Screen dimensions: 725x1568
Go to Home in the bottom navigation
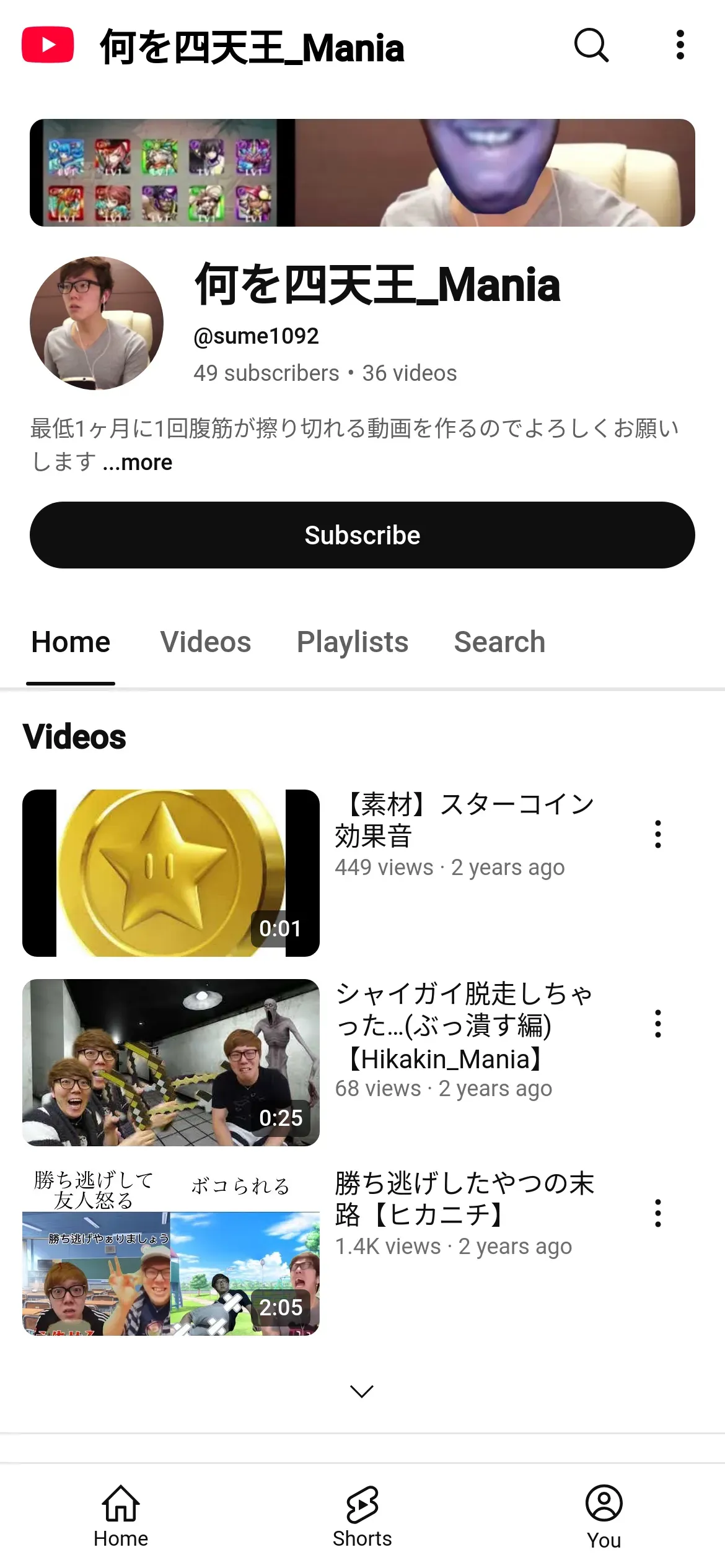pos(121,1516)
